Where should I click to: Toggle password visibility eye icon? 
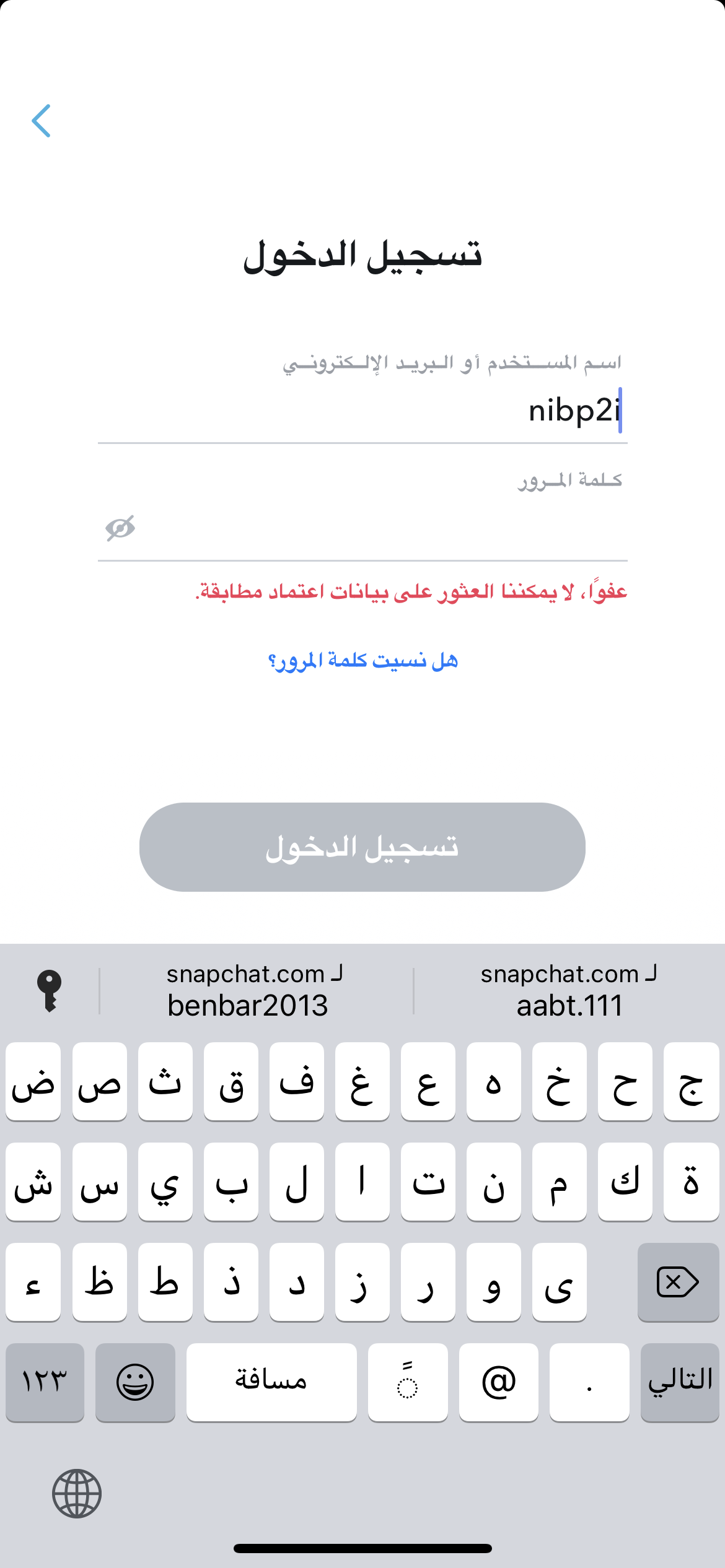pos(120,528)
